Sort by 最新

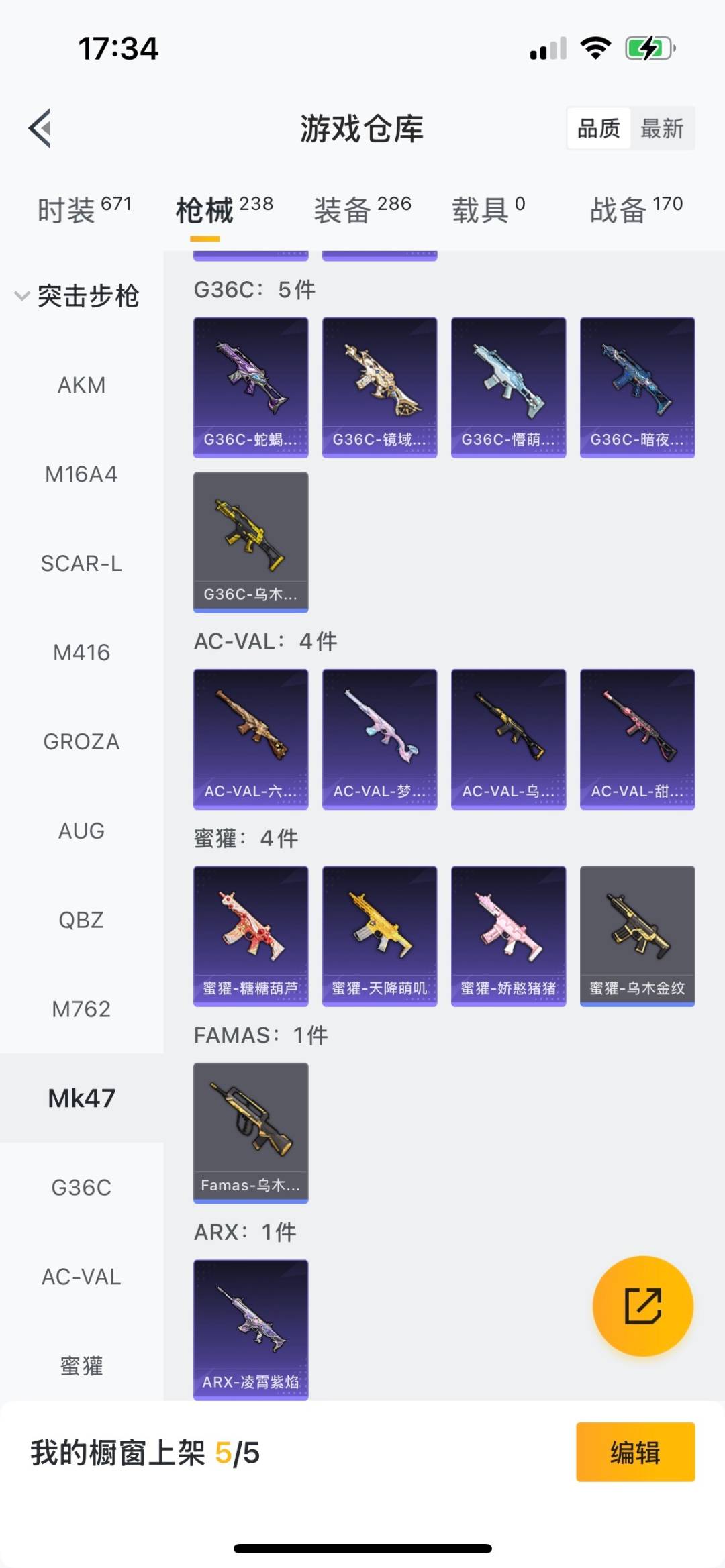[x=661, y=128]
